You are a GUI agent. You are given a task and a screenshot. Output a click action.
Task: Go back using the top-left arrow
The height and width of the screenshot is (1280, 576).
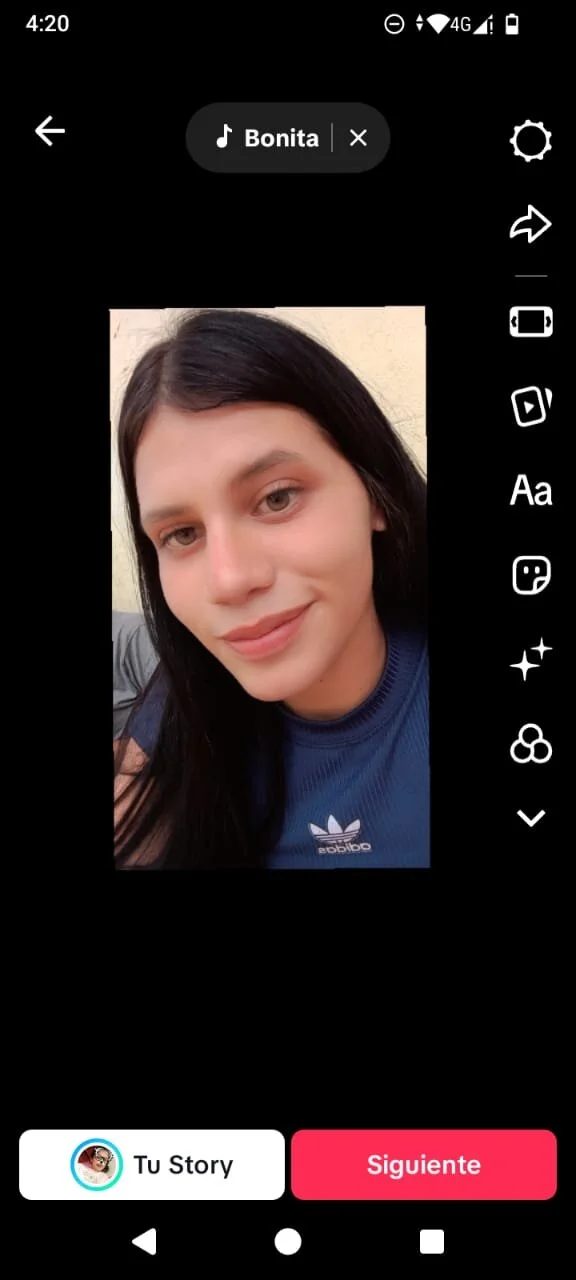tap(49, 131)
